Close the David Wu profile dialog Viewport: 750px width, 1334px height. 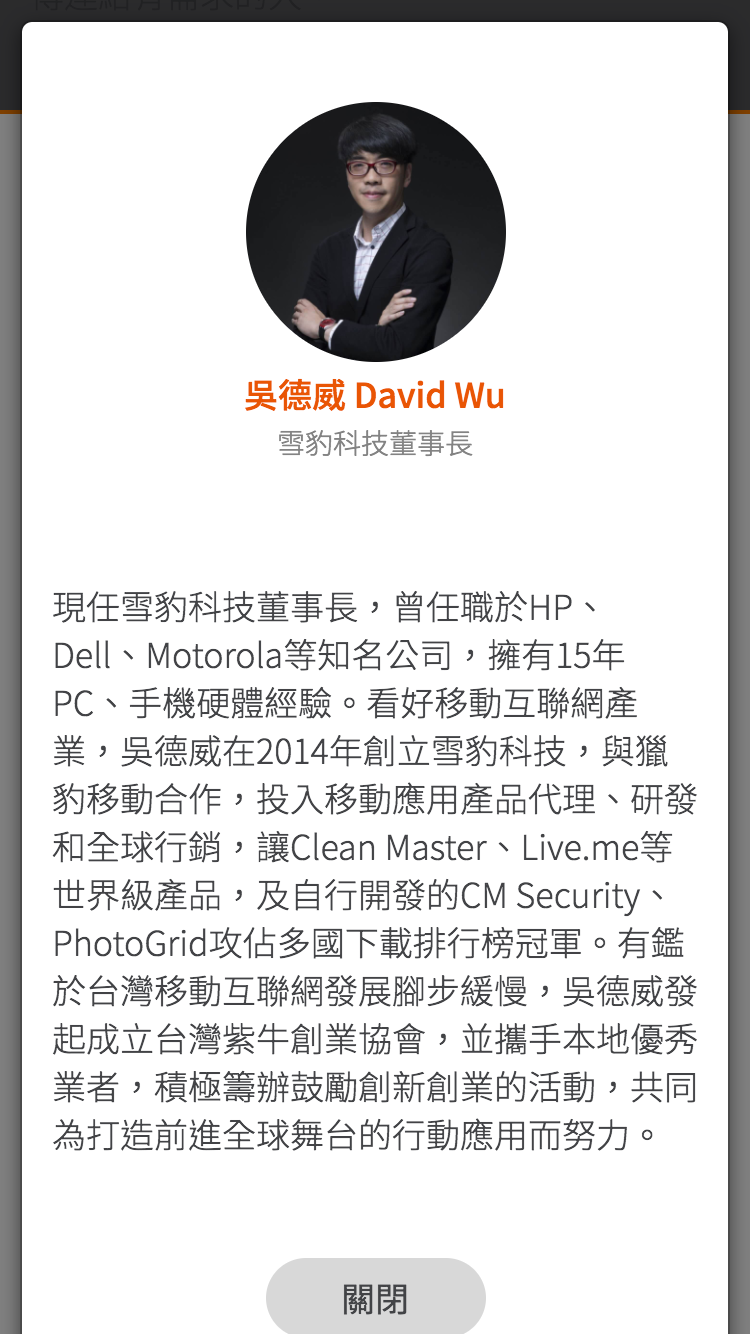tap(375, 1298)
